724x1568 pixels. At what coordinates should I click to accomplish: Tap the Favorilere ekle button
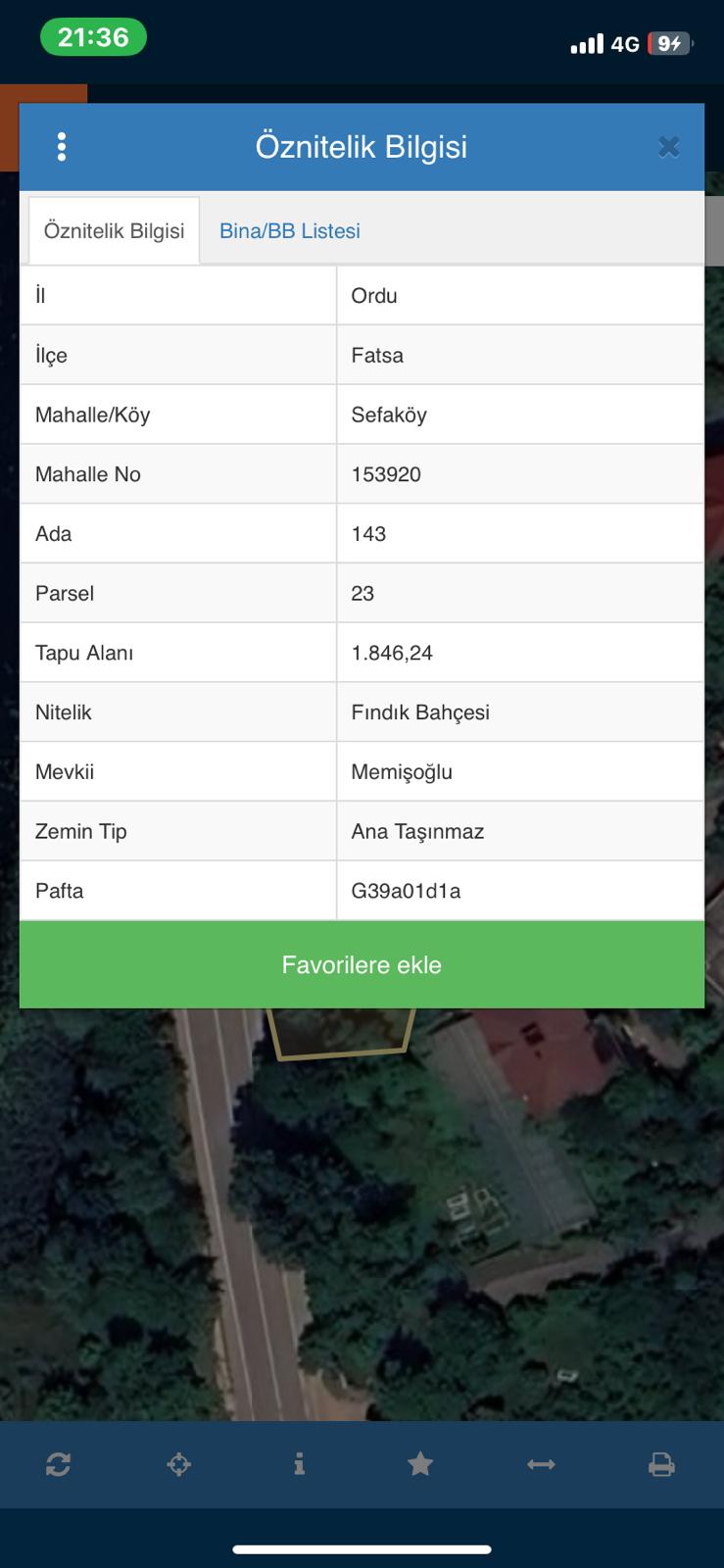[x=362, y=965]
